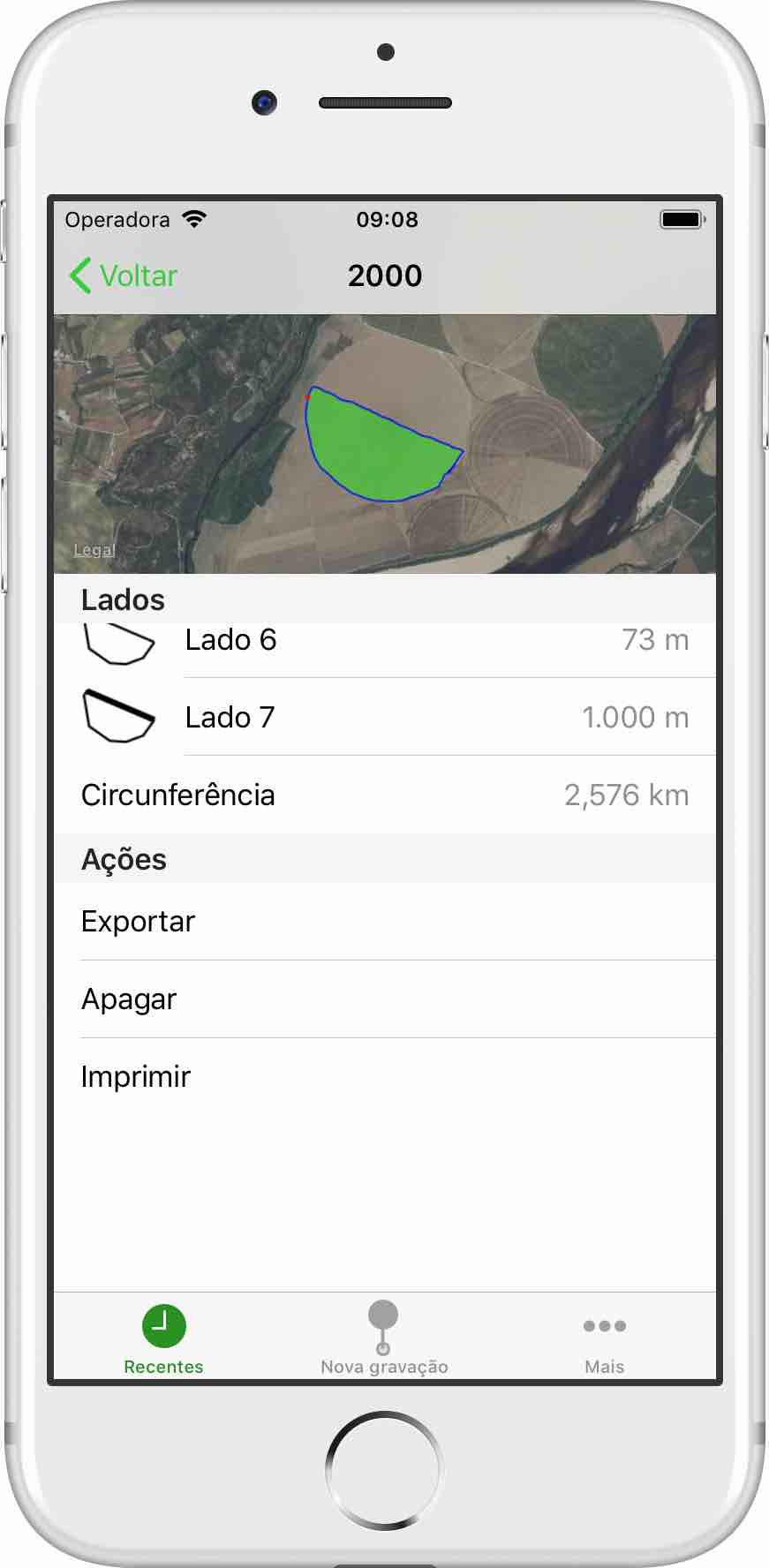Tap Exportar to export the field
The width and height of the screenshot is (769, 1568).
384,922
